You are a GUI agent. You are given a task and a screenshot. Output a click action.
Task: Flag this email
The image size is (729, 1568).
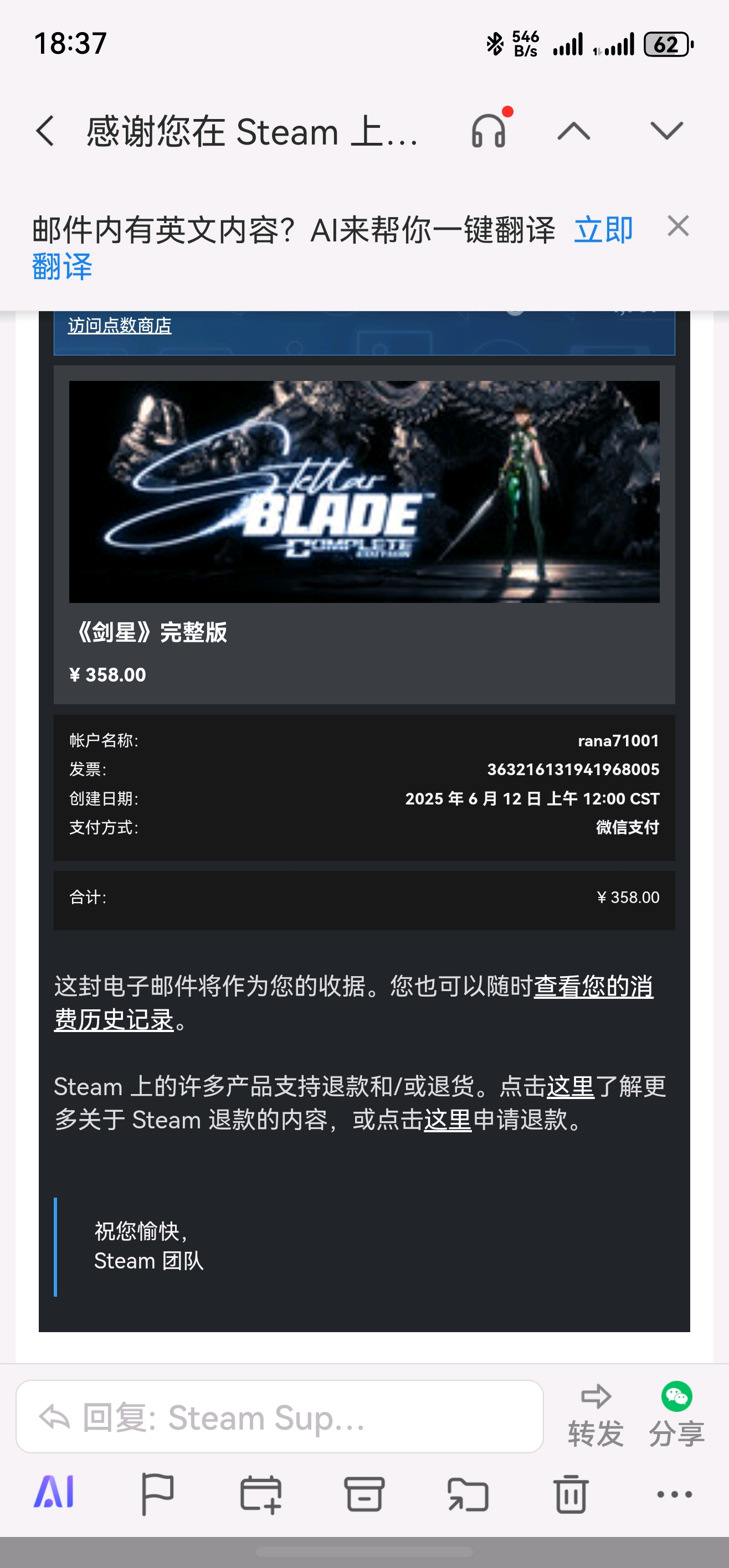pos(157,1494)
